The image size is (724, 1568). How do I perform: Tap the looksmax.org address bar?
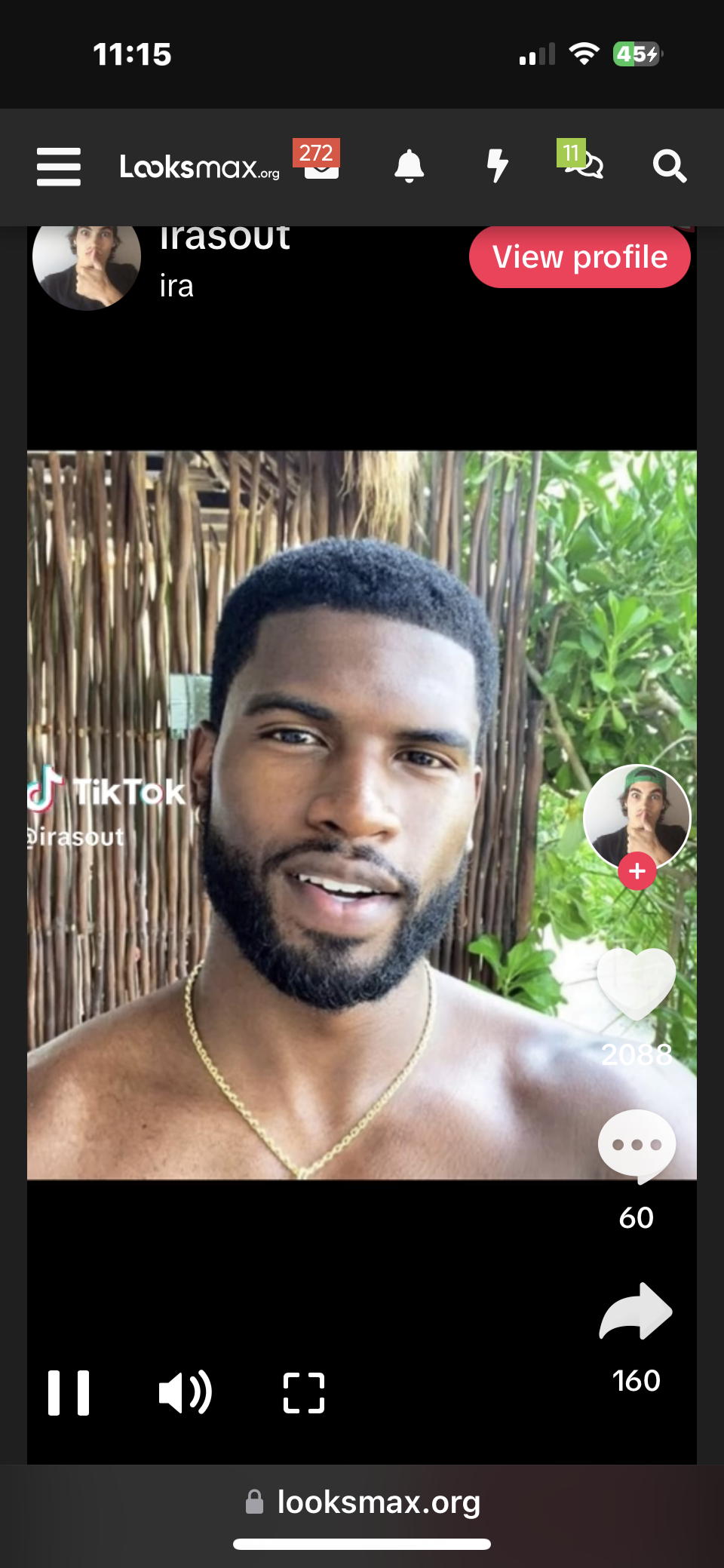(363, 1502)
